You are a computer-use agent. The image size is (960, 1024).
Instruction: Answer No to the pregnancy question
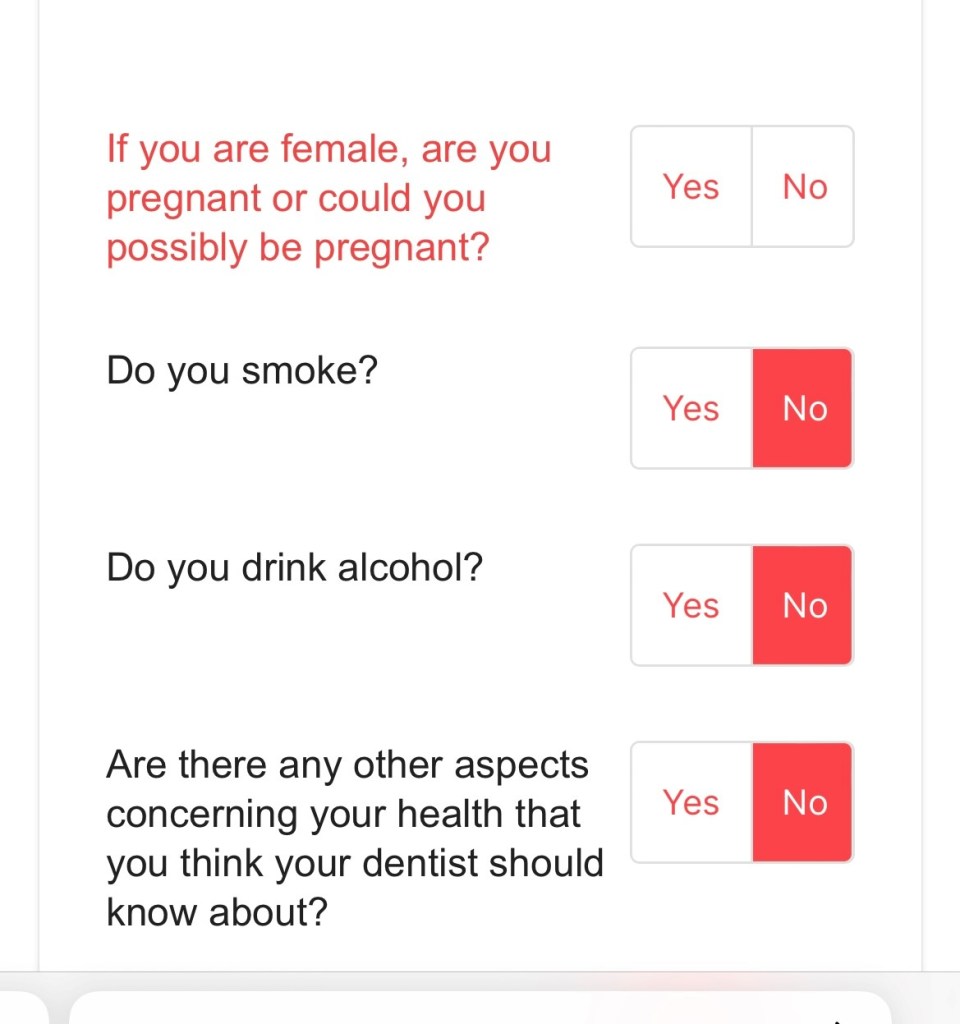pos(804,187)
